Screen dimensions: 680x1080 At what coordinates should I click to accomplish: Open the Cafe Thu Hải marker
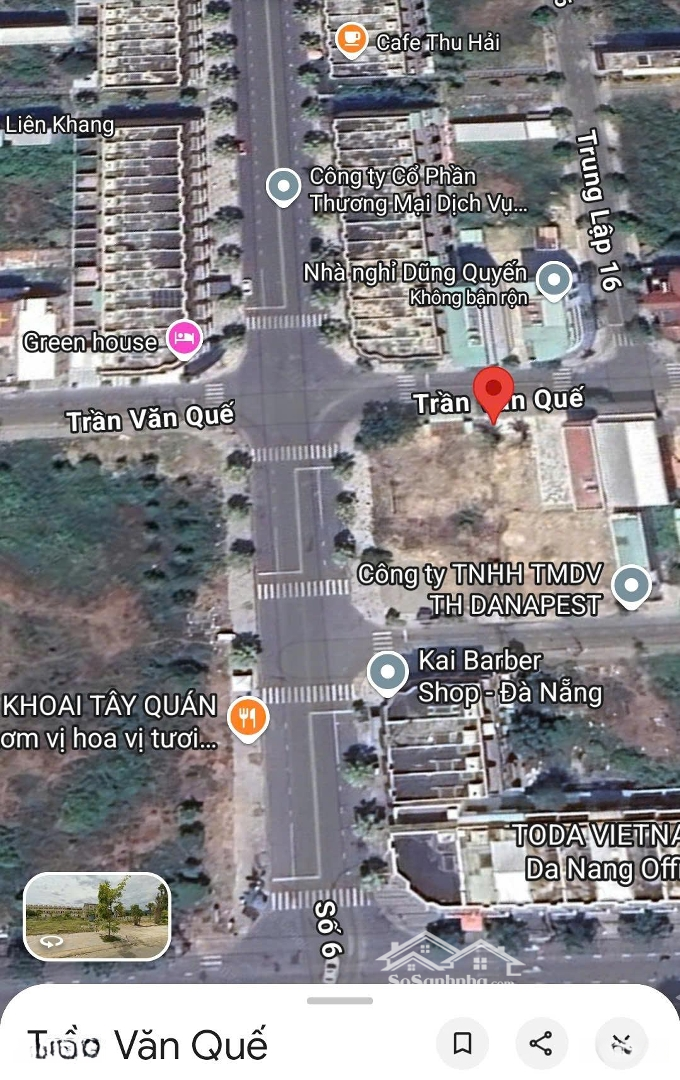(351, 40)
